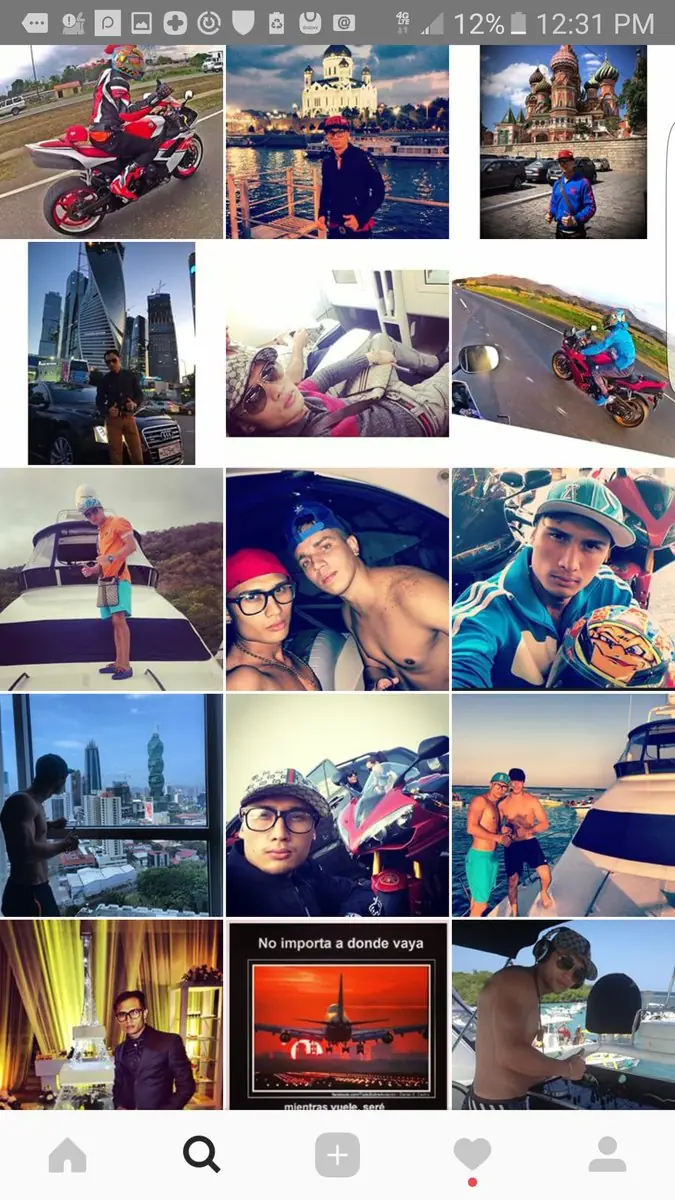Open selfie with glasses beside red motorcycle
675x1200 pixels.
337,805
